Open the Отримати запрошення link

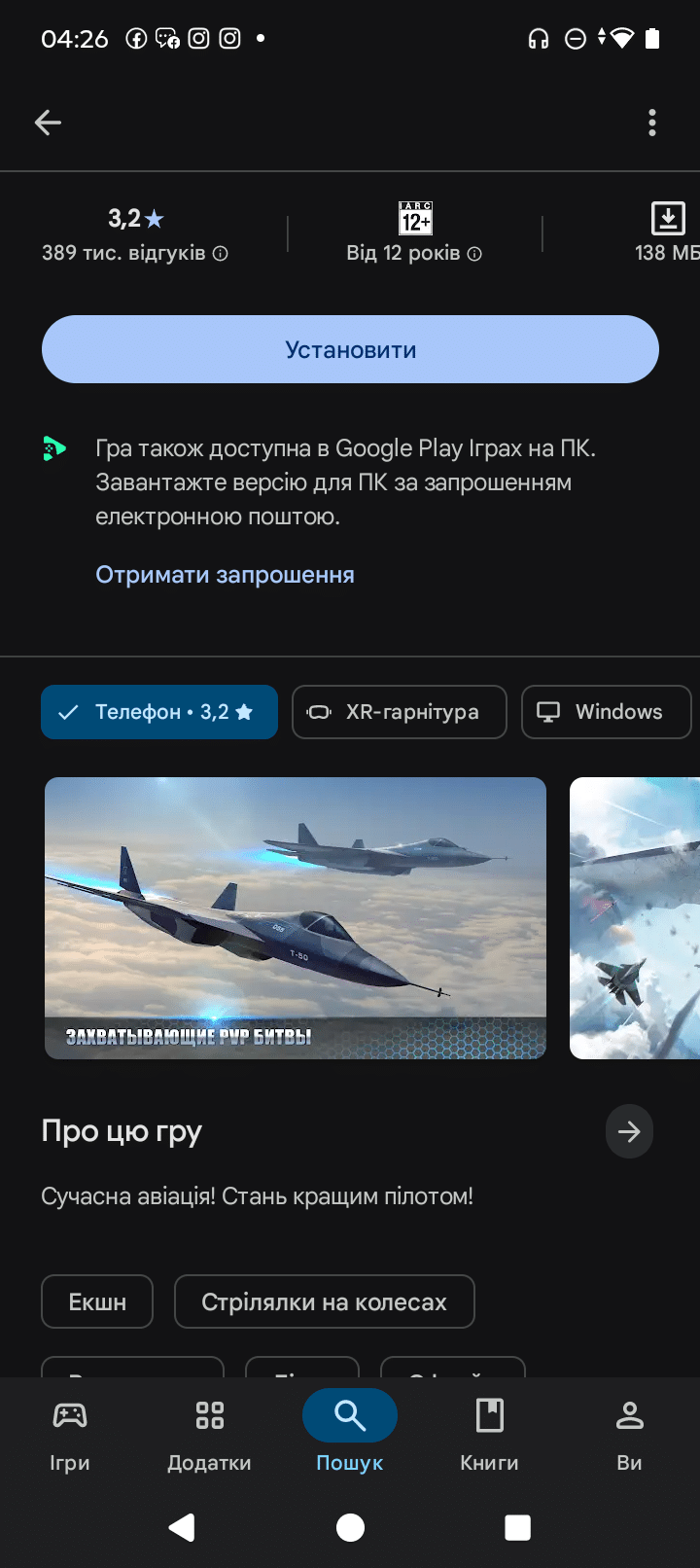pyautogui.click(x=225, y=575)
